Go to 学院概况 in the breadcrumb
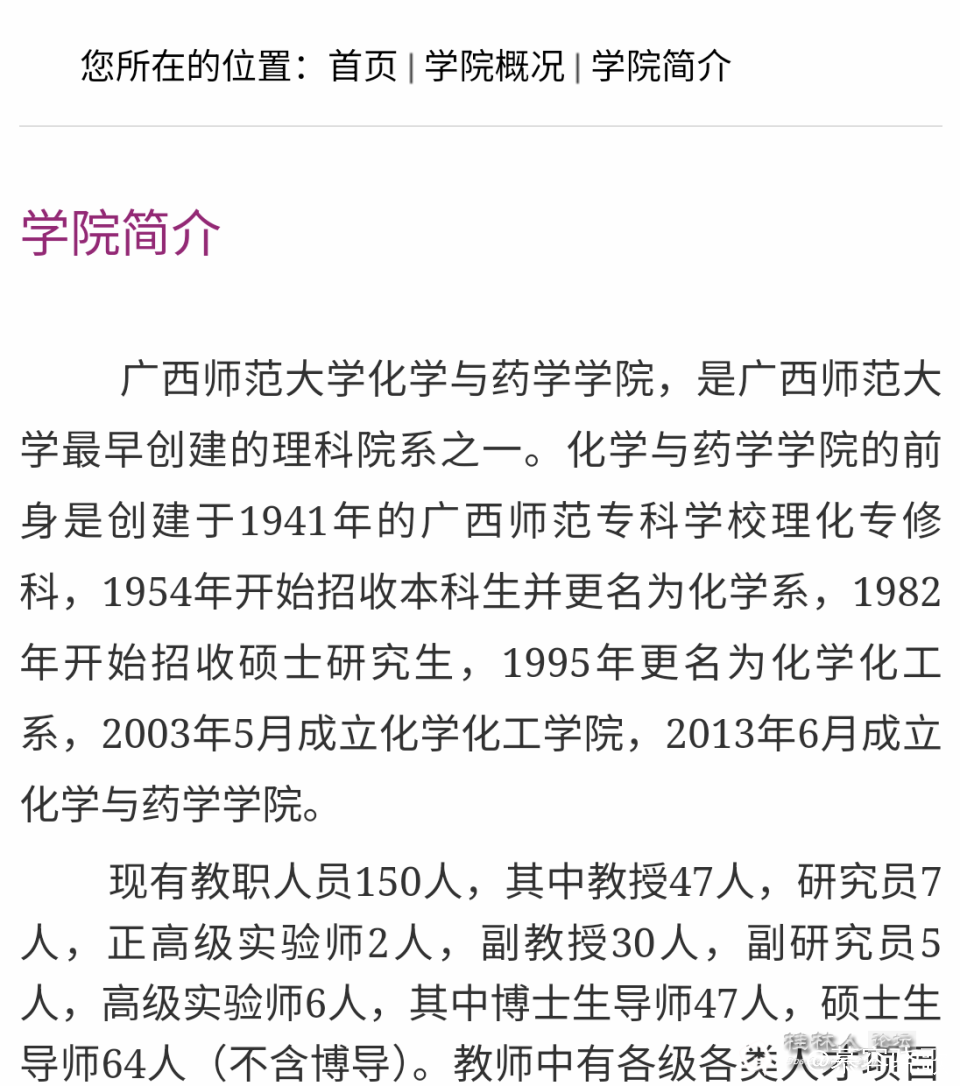This screenshot has height=1086, width=960. 494,66
